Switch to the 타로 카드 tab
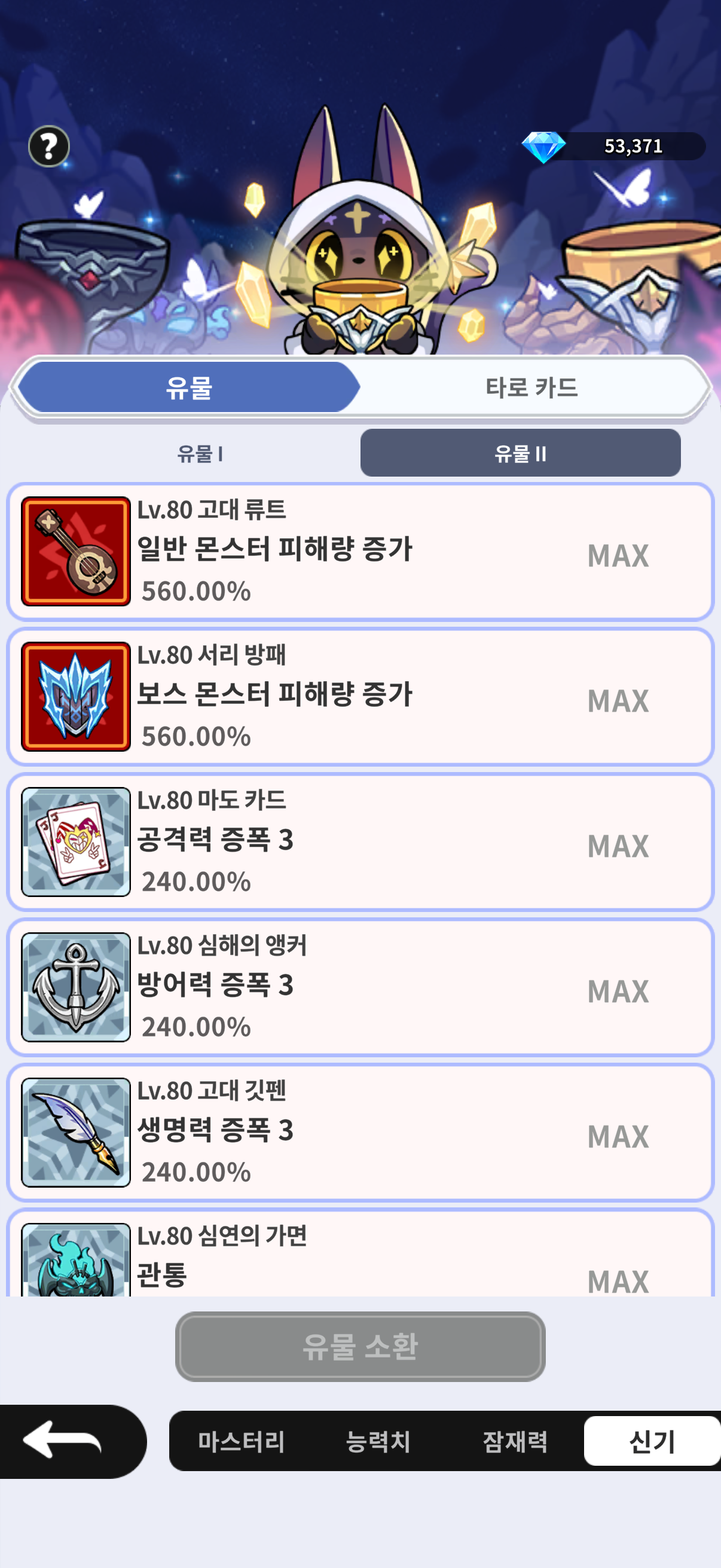 (x=531, y=387)
